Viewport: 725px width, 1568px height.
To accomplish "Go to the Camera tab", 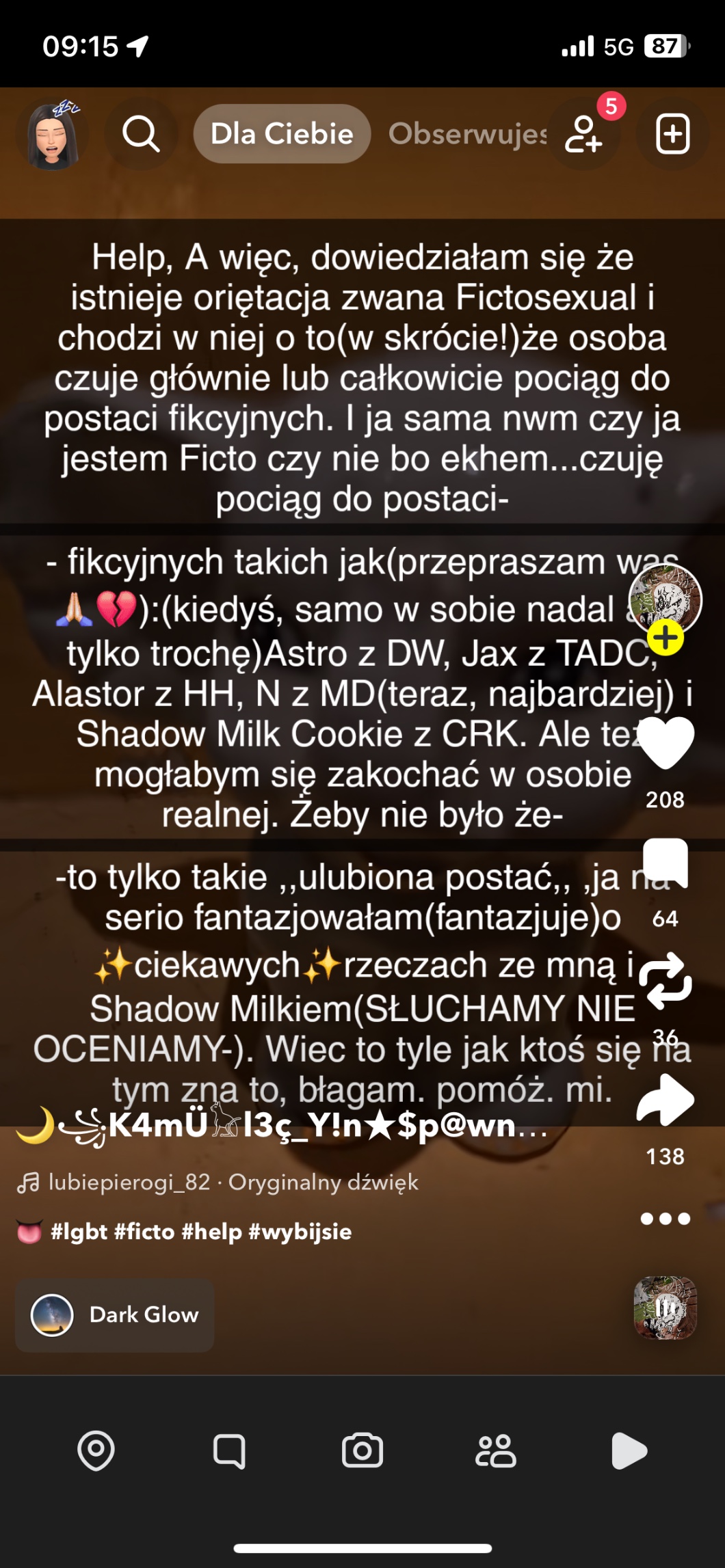I will pos(362,1450).
